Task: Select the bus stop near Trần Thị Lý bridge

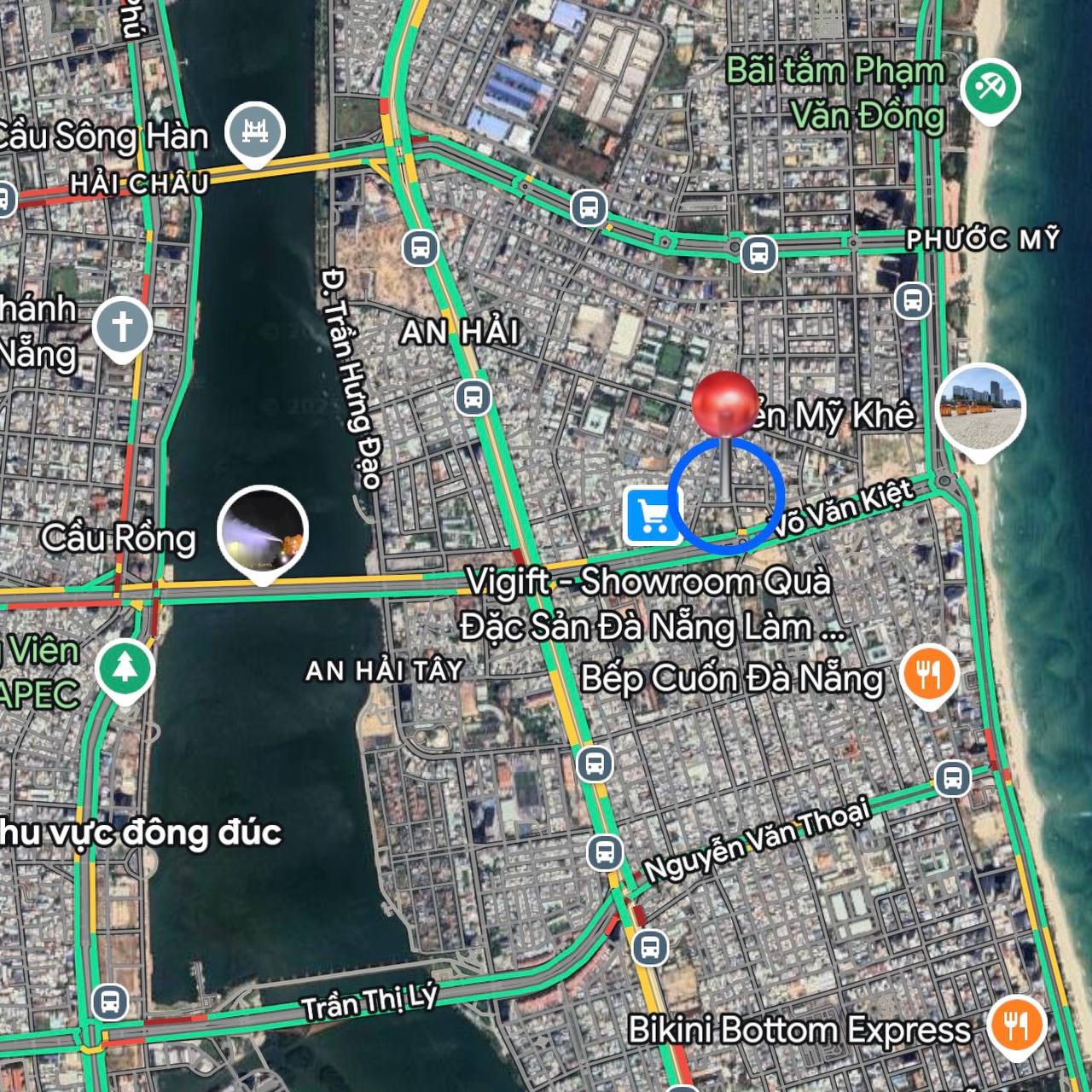Action: (110, 1002)
